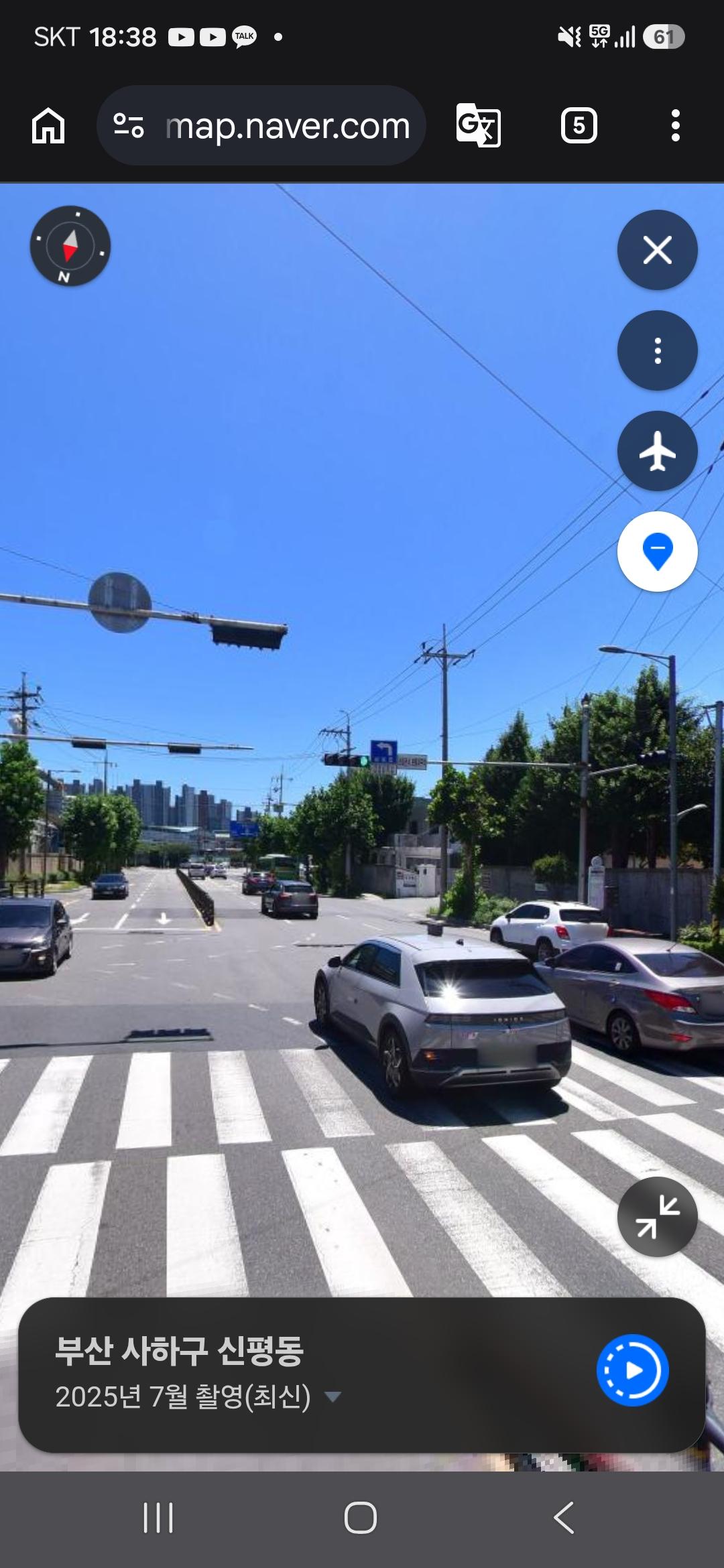The height and width of the screenshot is (1568, 724).
Task: Open the tab switcher showing 5 tabs
Action: tap(579, 125)
